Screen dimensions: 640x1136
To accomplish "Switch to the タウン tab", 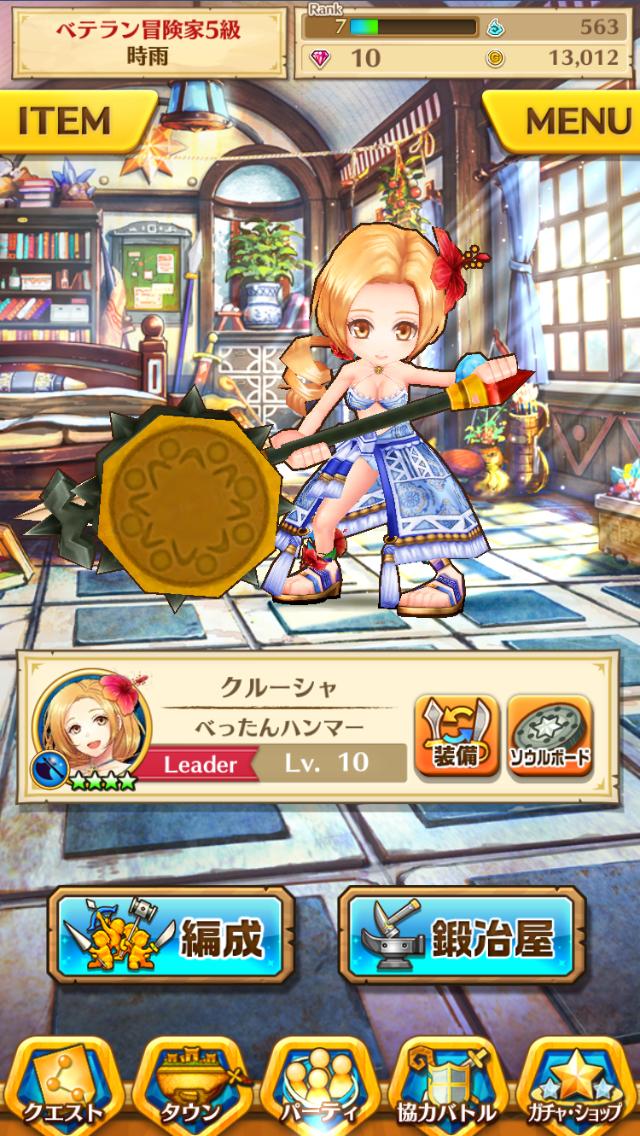I will [x=191, y=1087].
